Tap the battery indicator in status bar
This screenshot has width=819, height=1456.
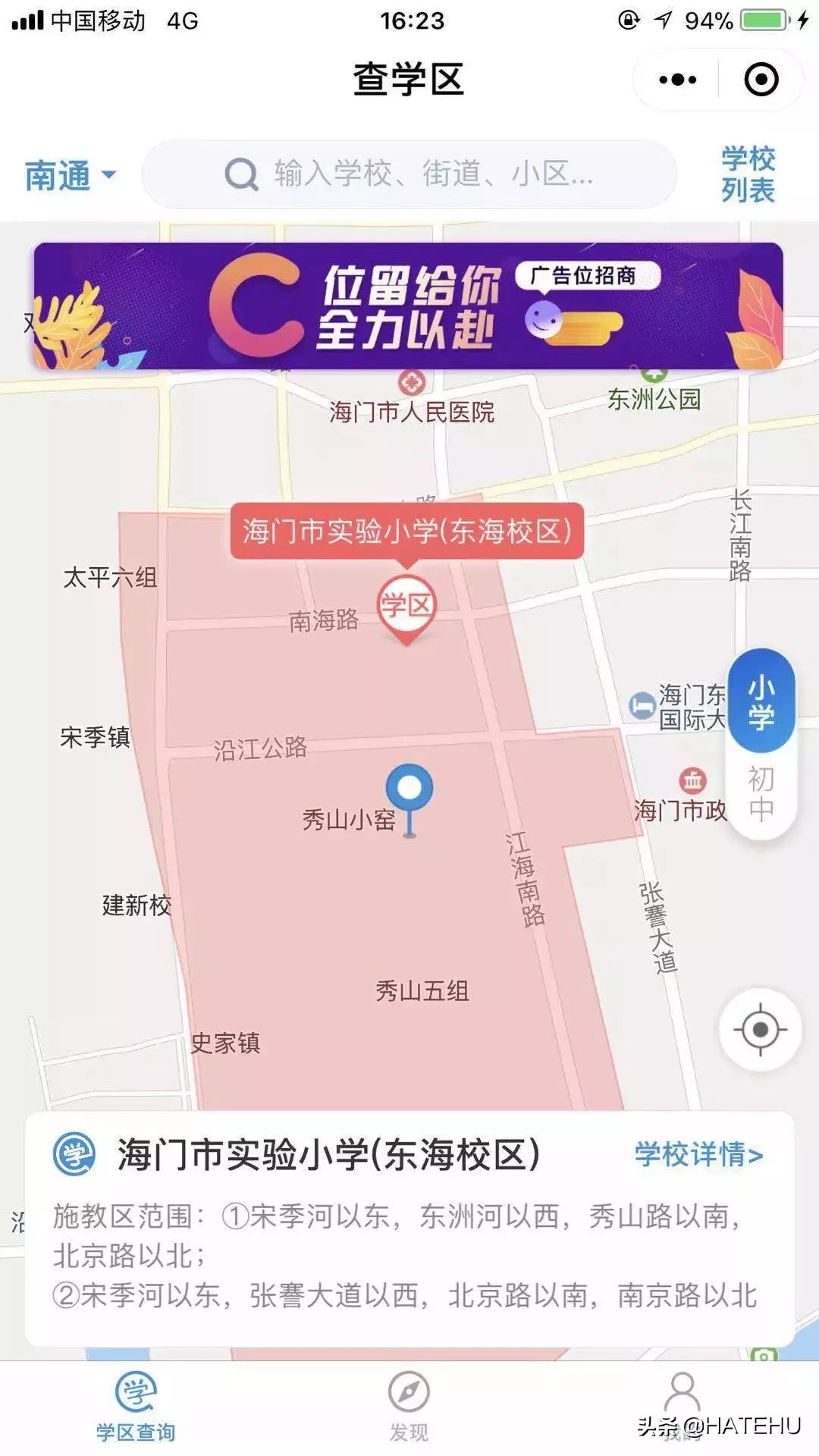(762, 19)
